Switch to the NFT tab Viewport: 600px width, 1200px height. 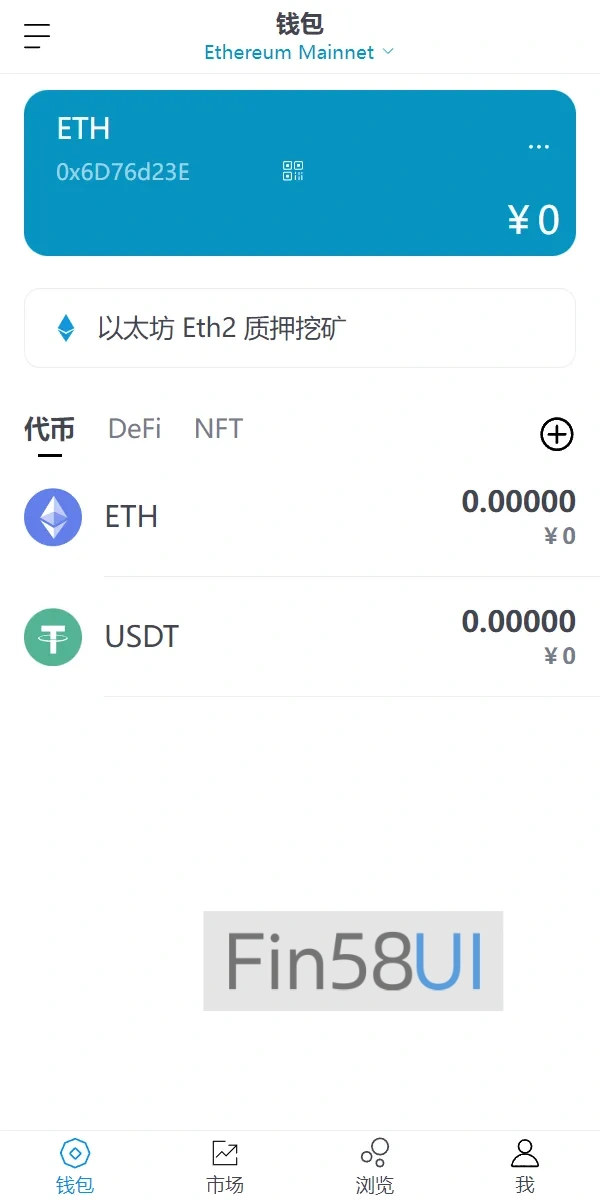click(218, 429)
